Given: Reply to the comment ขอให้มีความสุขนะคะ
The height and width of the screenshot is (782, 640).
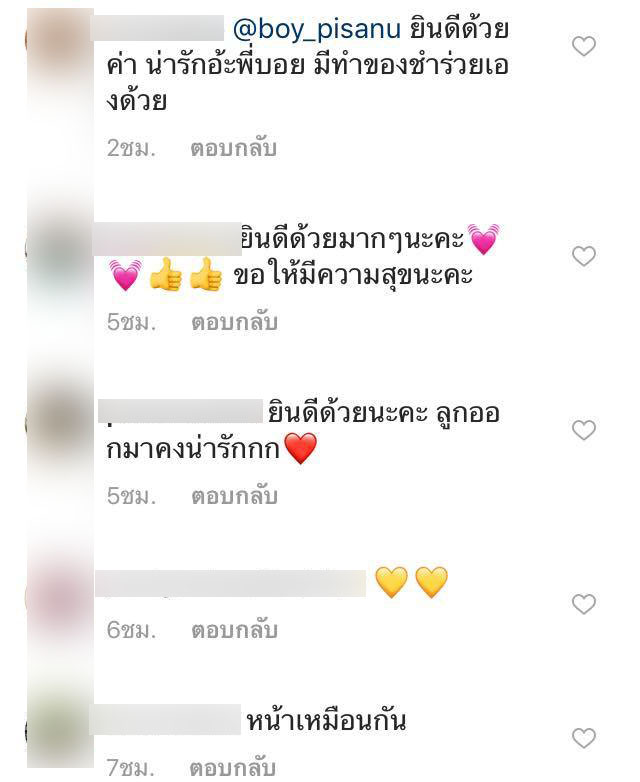Looking at the screenshot, I should pos(233,322).
